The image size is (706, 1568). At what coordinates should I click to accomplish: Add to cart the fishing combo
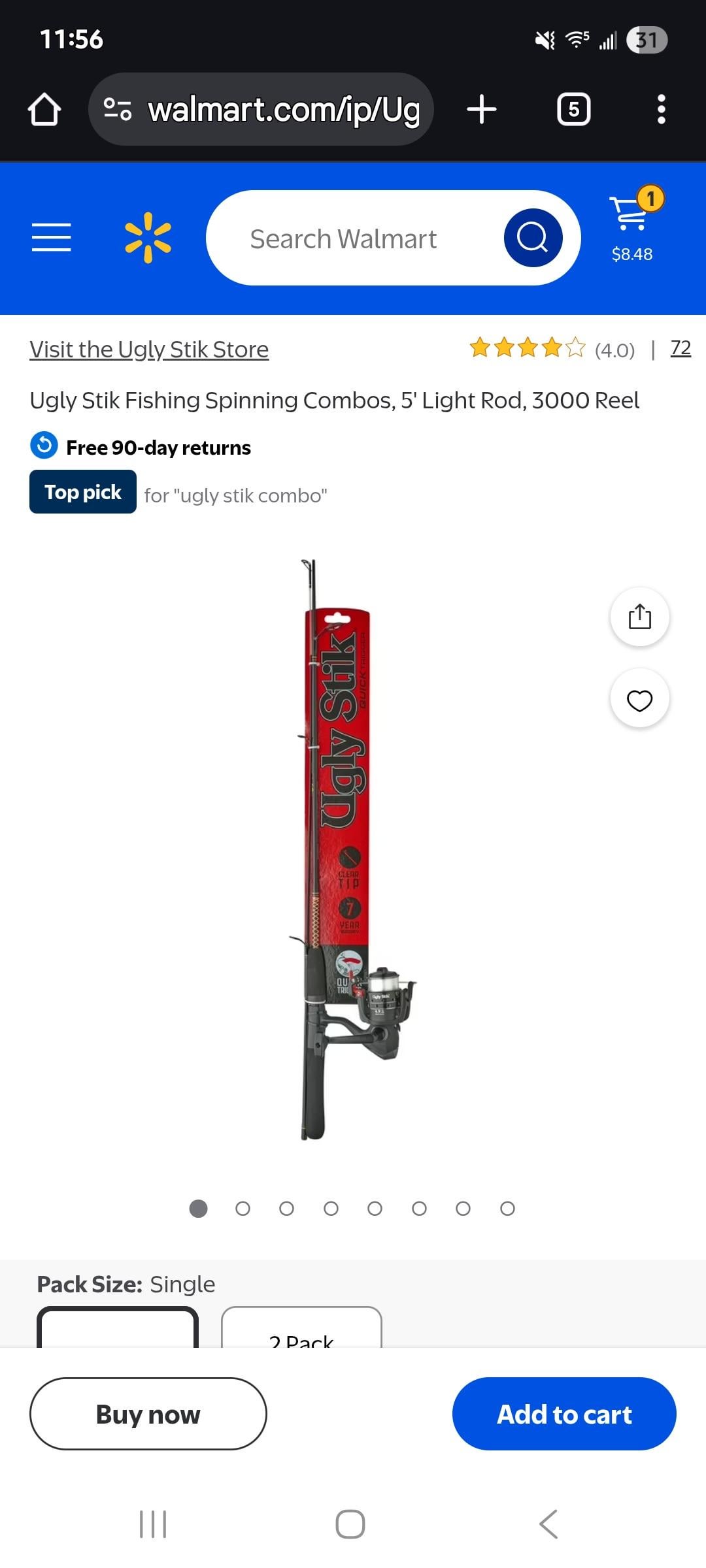(564, 1414)
